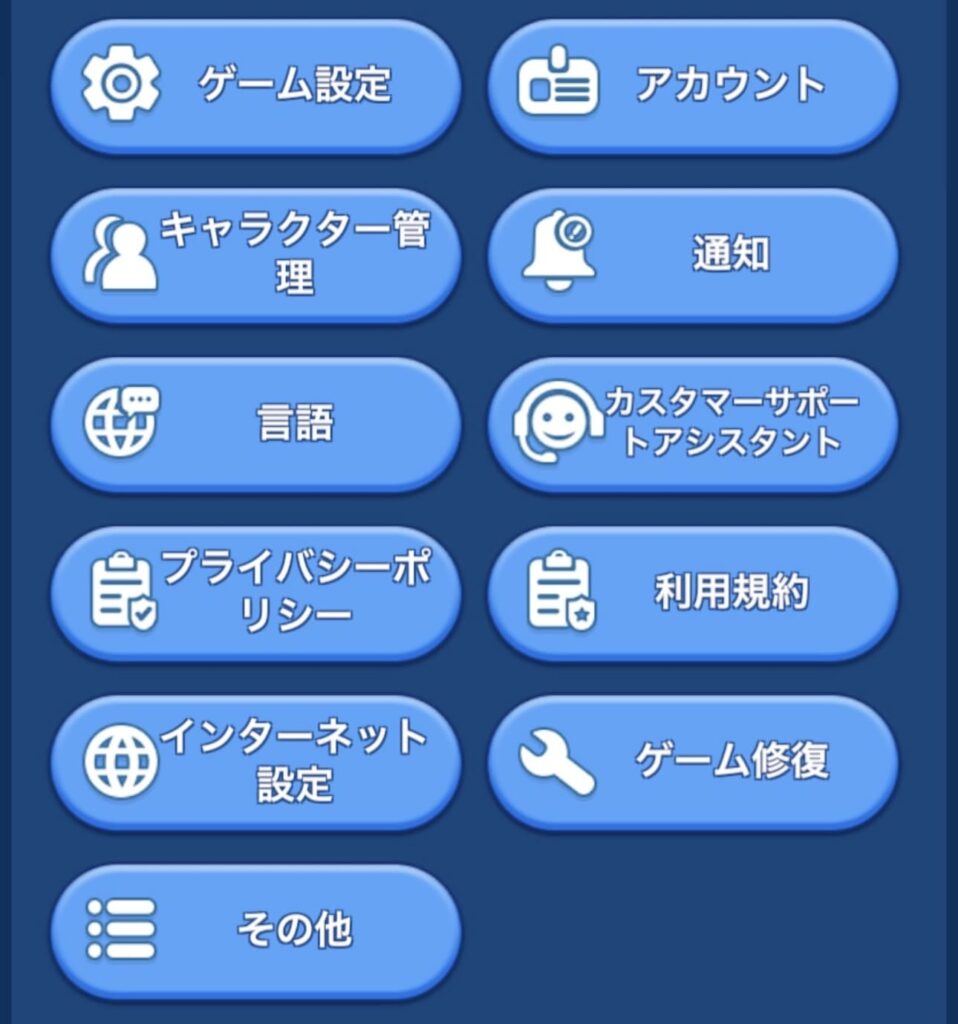
Task: Open the ゲーム設定 button
Action: coord(255,85)
